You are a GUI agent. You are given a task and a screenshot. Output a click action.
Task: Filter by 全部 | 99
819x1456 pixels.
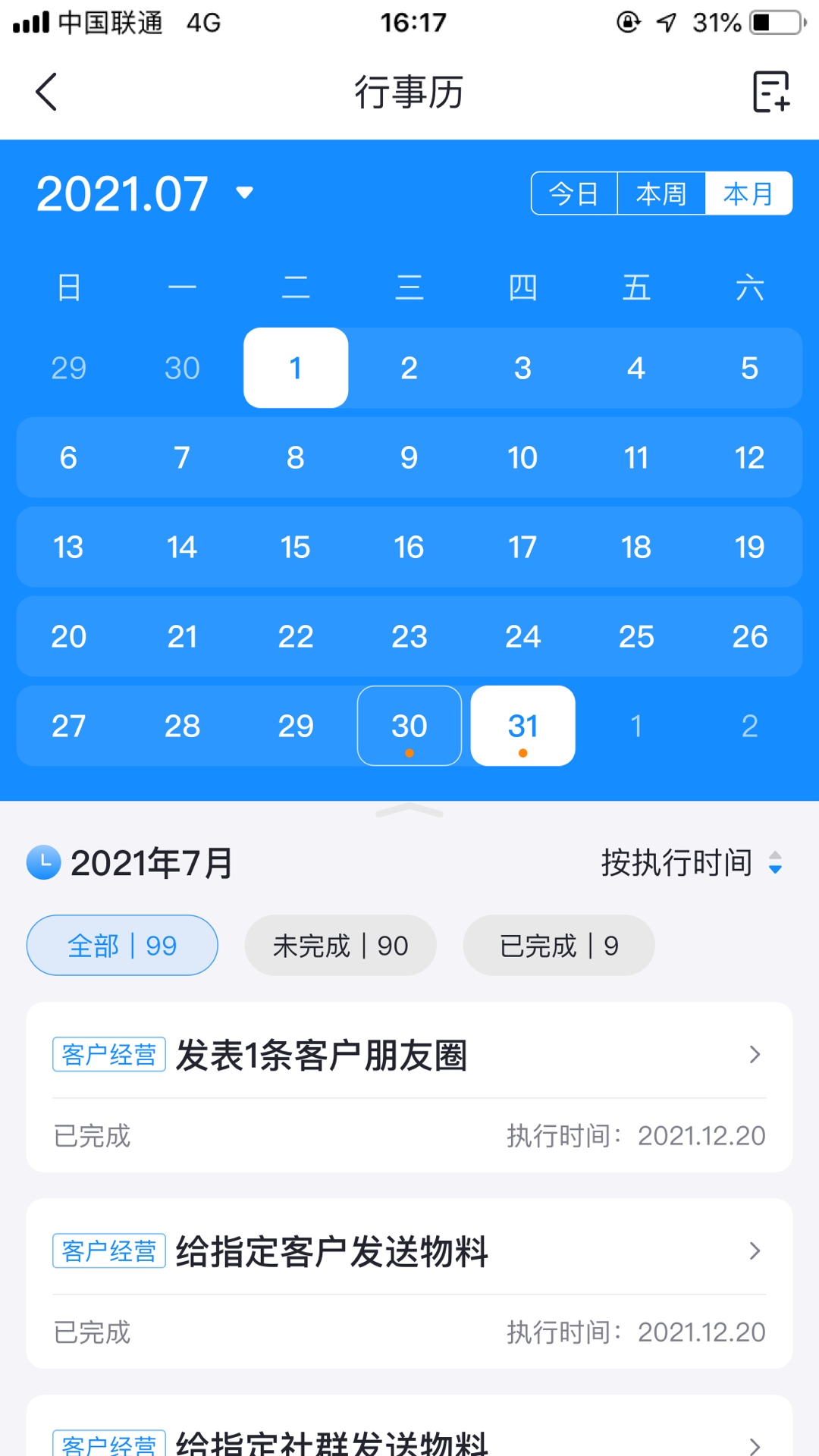[x=122, y=946]
